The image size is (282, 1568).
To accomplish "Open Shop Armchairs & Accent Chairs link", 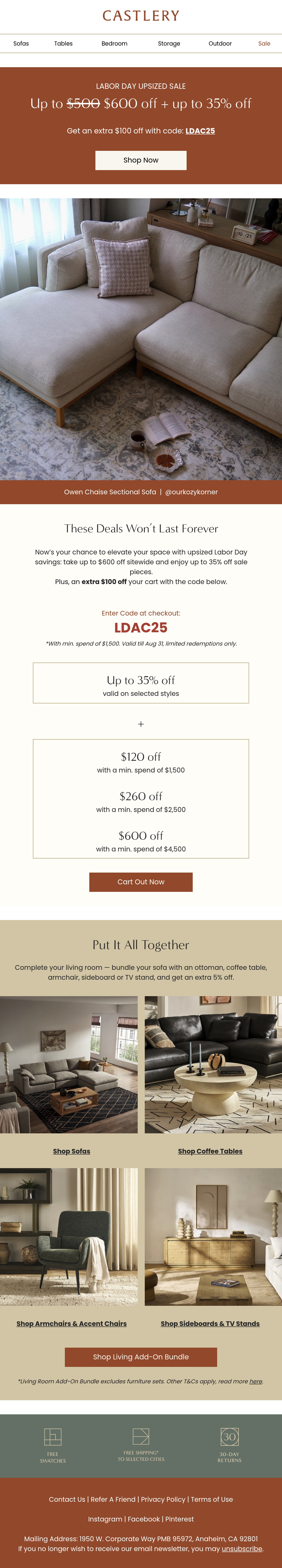I will (71, 1323).
